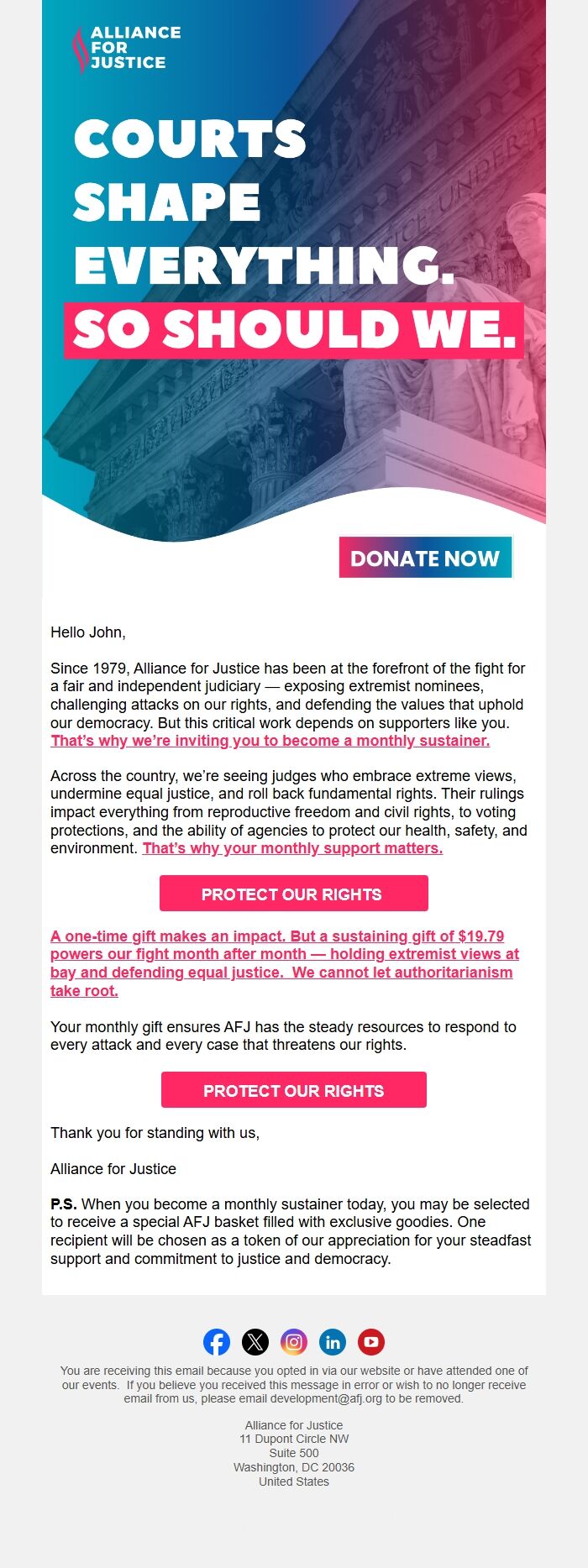Open the YouTube channel icon
Screen dimensions: 588x1568
click(x=371, y=1342)
